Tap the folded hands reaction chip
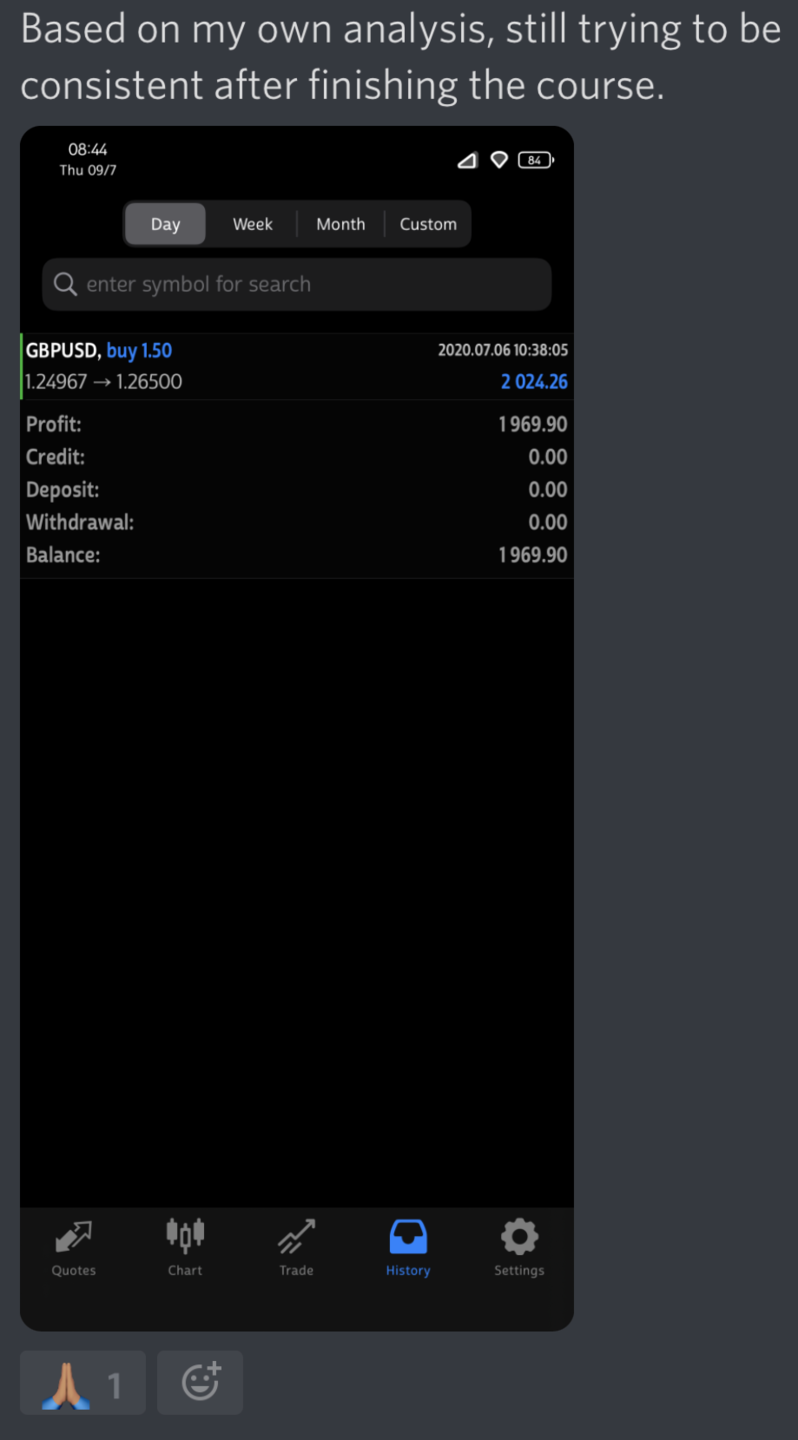This screenshot has width=798, height=1440. tap(83, 1383)
